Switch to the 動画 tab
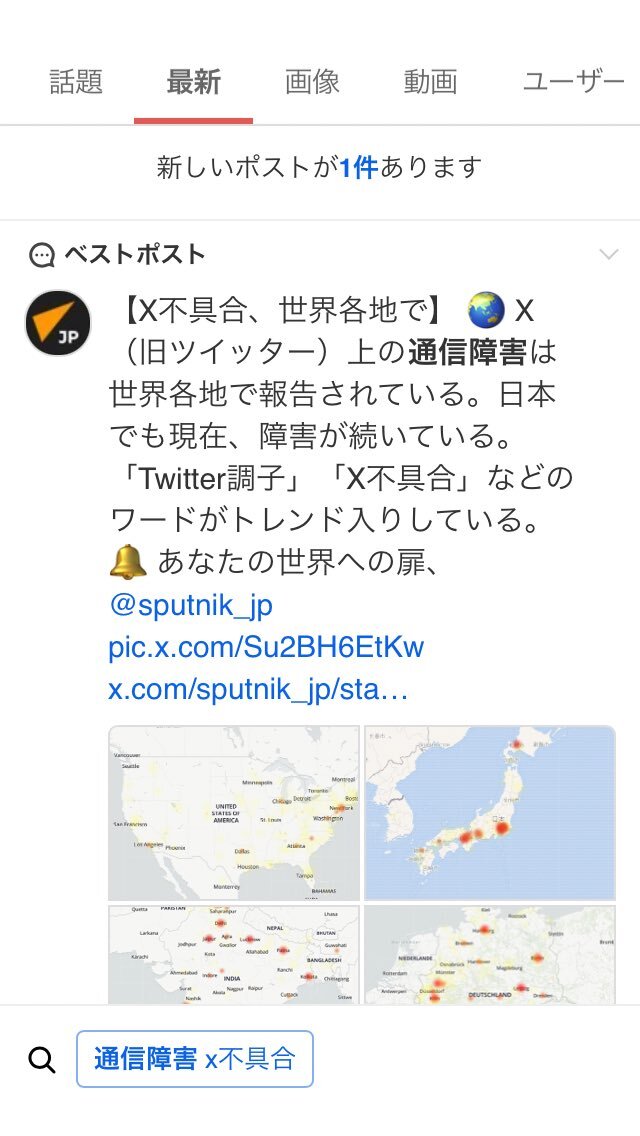The width and height of the screenshot is (640, 1136). (431, 82)
